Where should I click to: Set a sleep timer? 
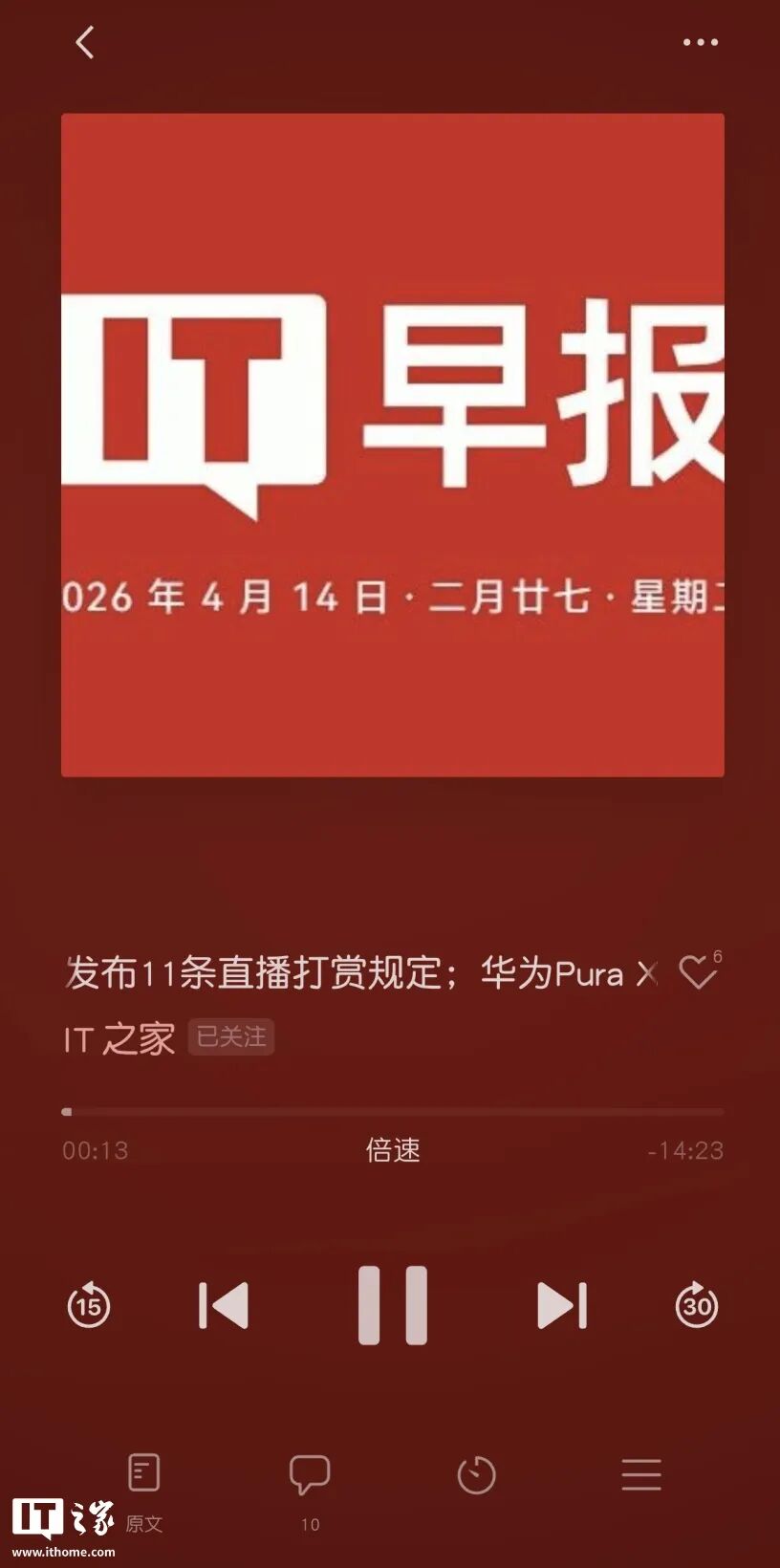point(476,1475)
